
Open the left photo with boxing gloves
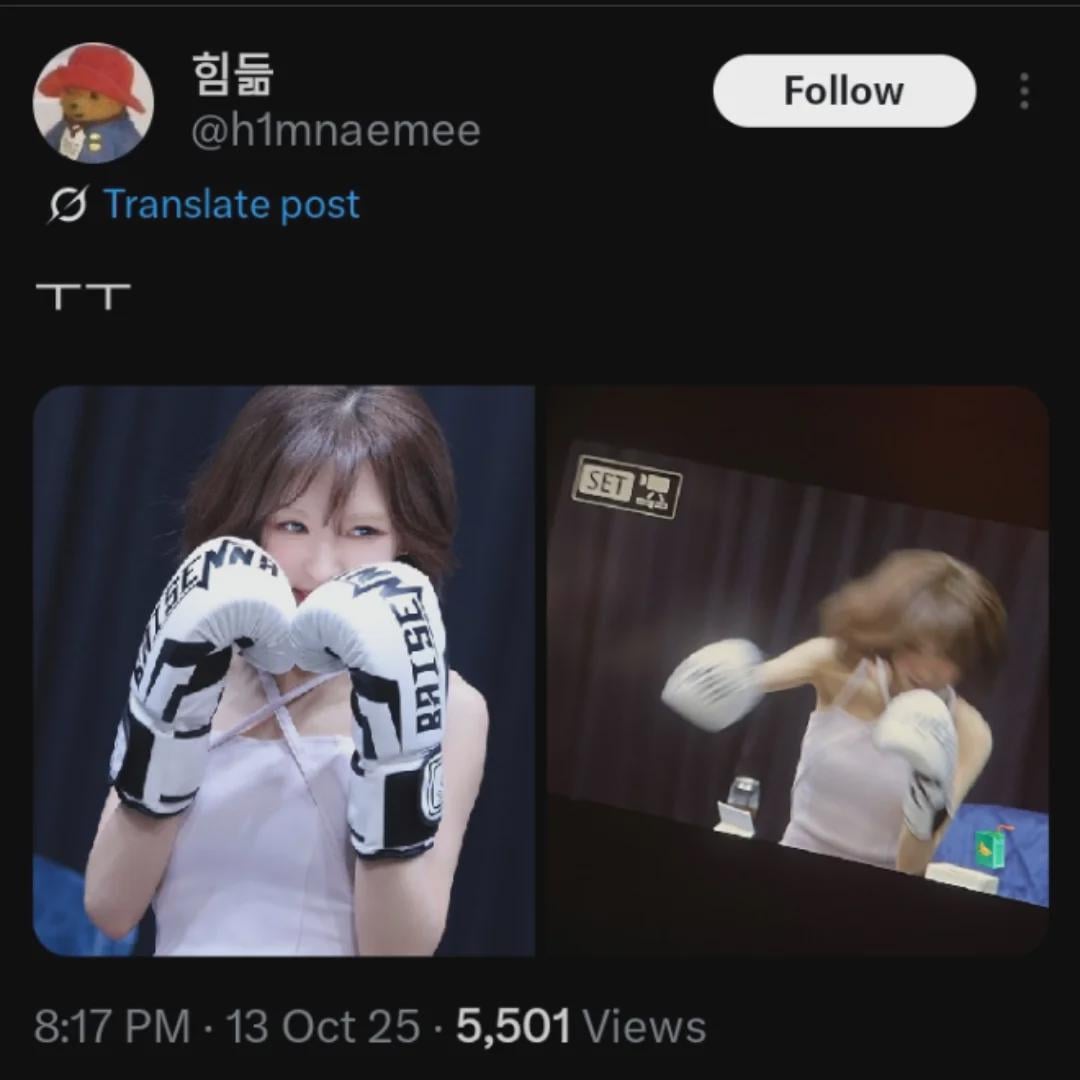coord(284,670)
